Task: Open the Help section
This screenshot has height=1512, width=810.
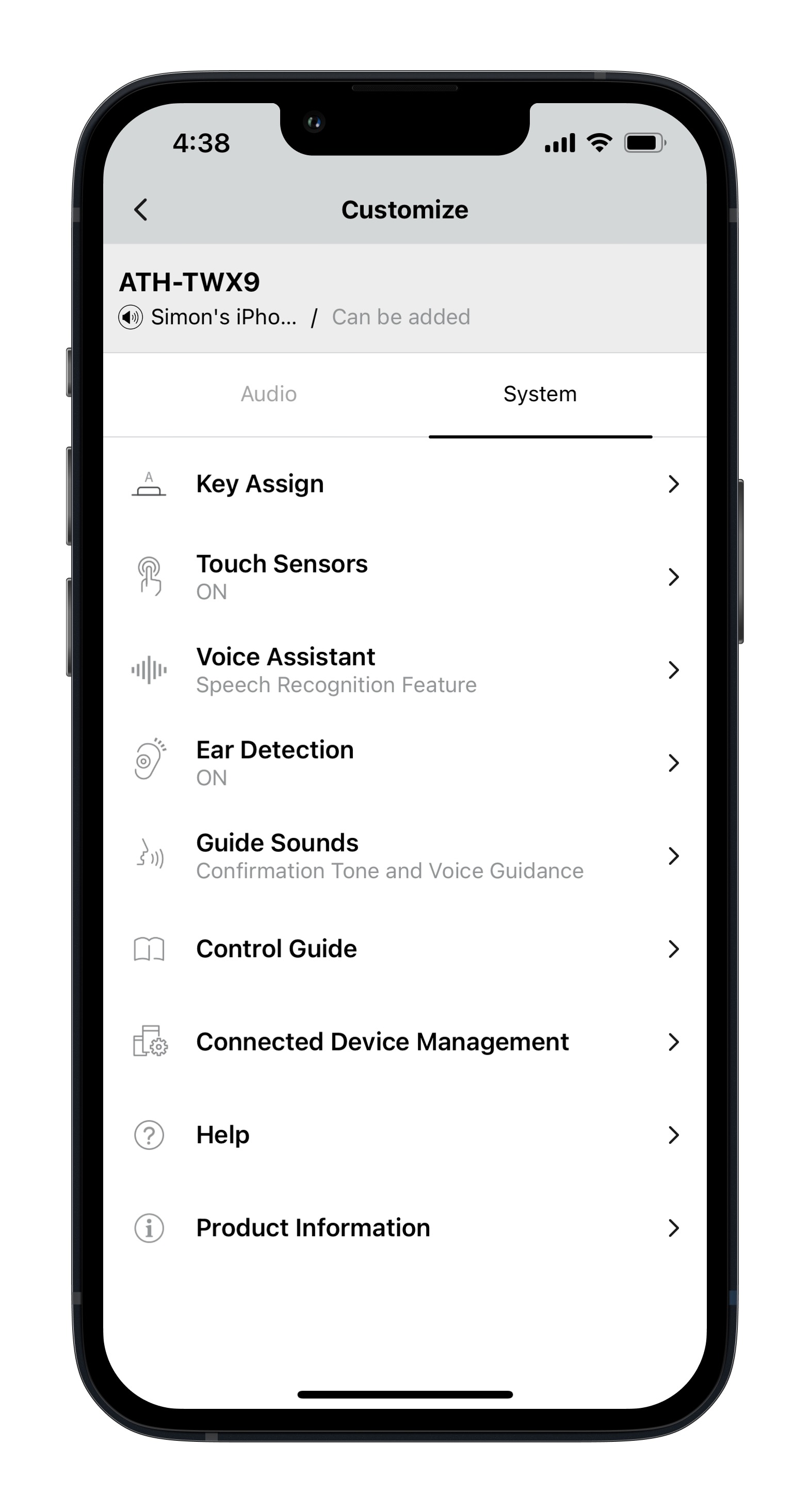Action: (404, 1135)
